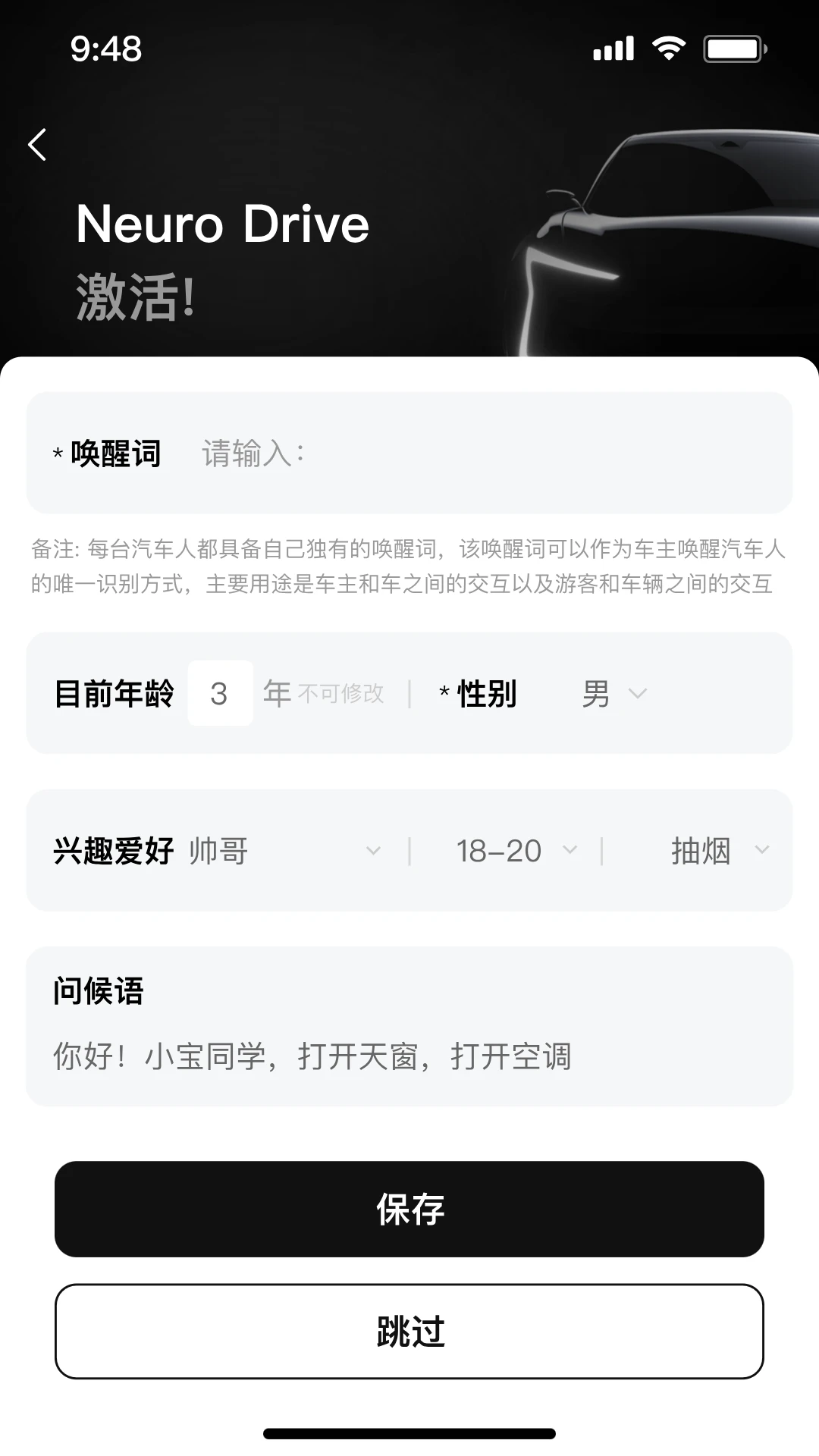Tap the battery indicator in status bar
The width and height of the screenshot is (819, 1456).
coord(732,47)
